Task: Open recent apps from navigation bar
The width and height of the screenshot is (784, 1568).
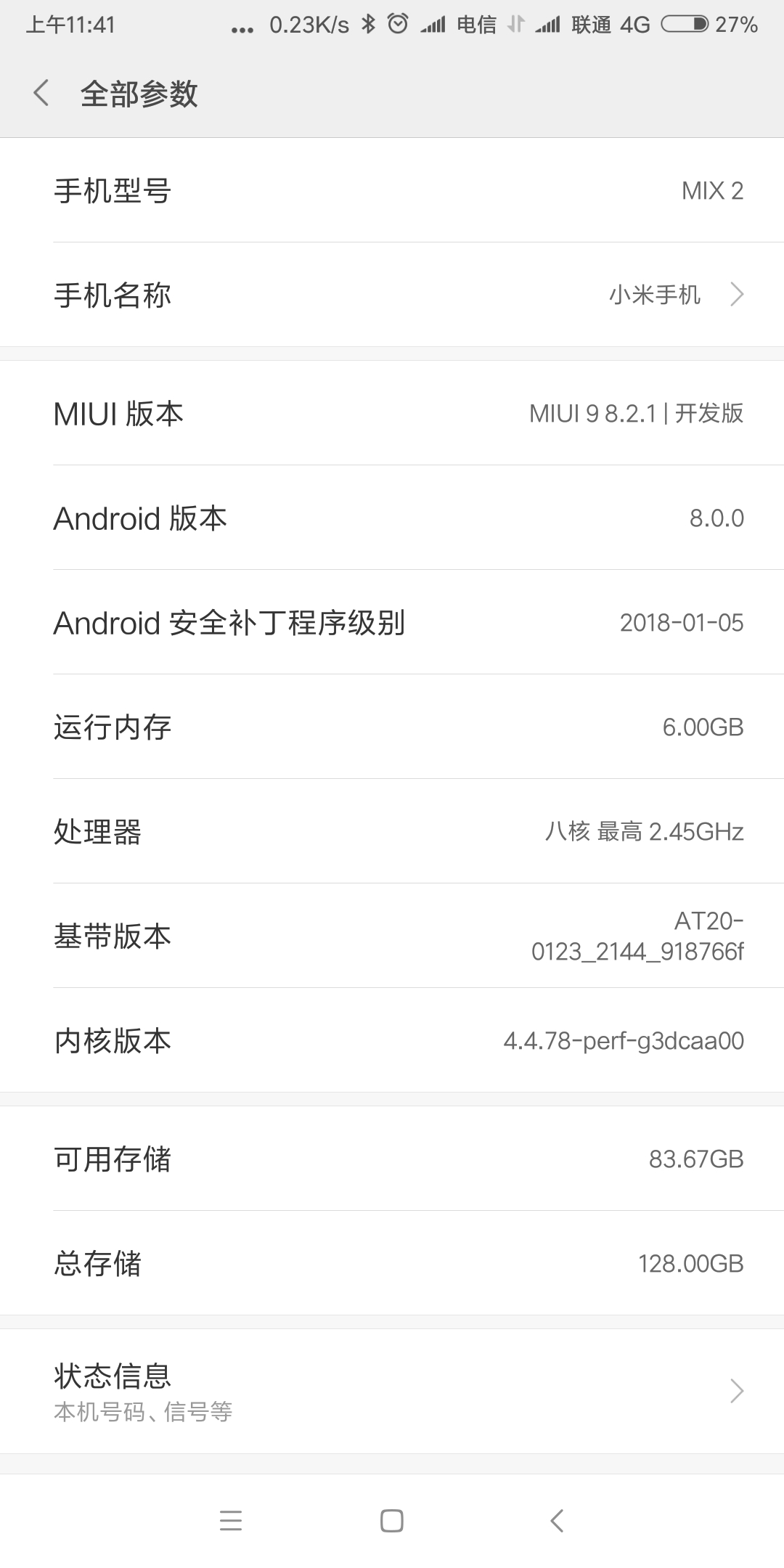Action: click(230, 1520)
